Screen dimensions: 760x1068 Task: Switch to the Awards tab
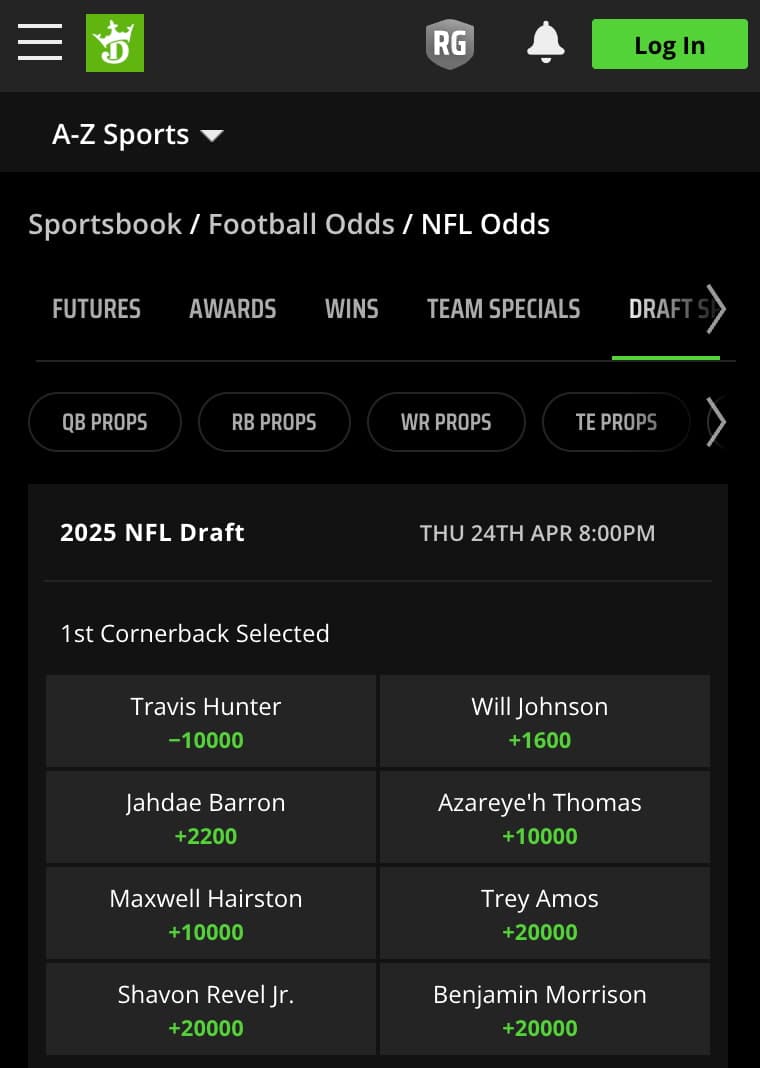(x=232, y=309)
